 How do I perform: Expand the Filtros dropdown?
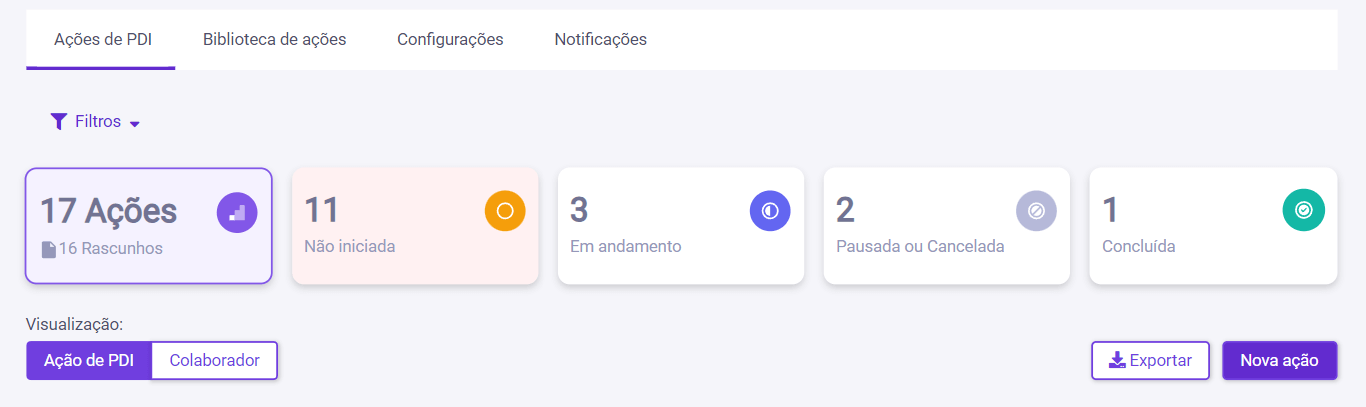coord(96,122)
